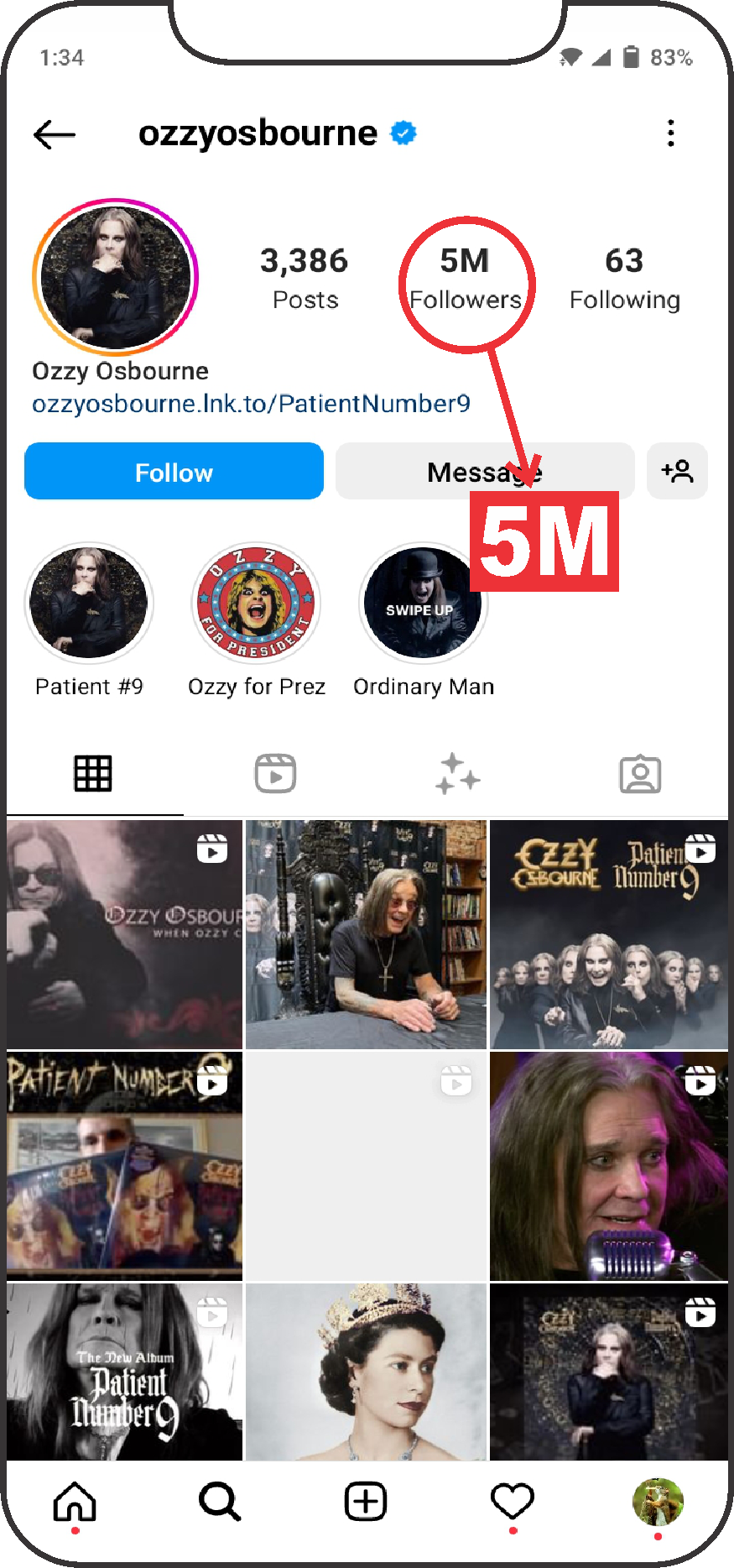This screenshot has width=734, height=1568.
Task: Open the Ozzy for Prez highlight
Action: point(257,604)
